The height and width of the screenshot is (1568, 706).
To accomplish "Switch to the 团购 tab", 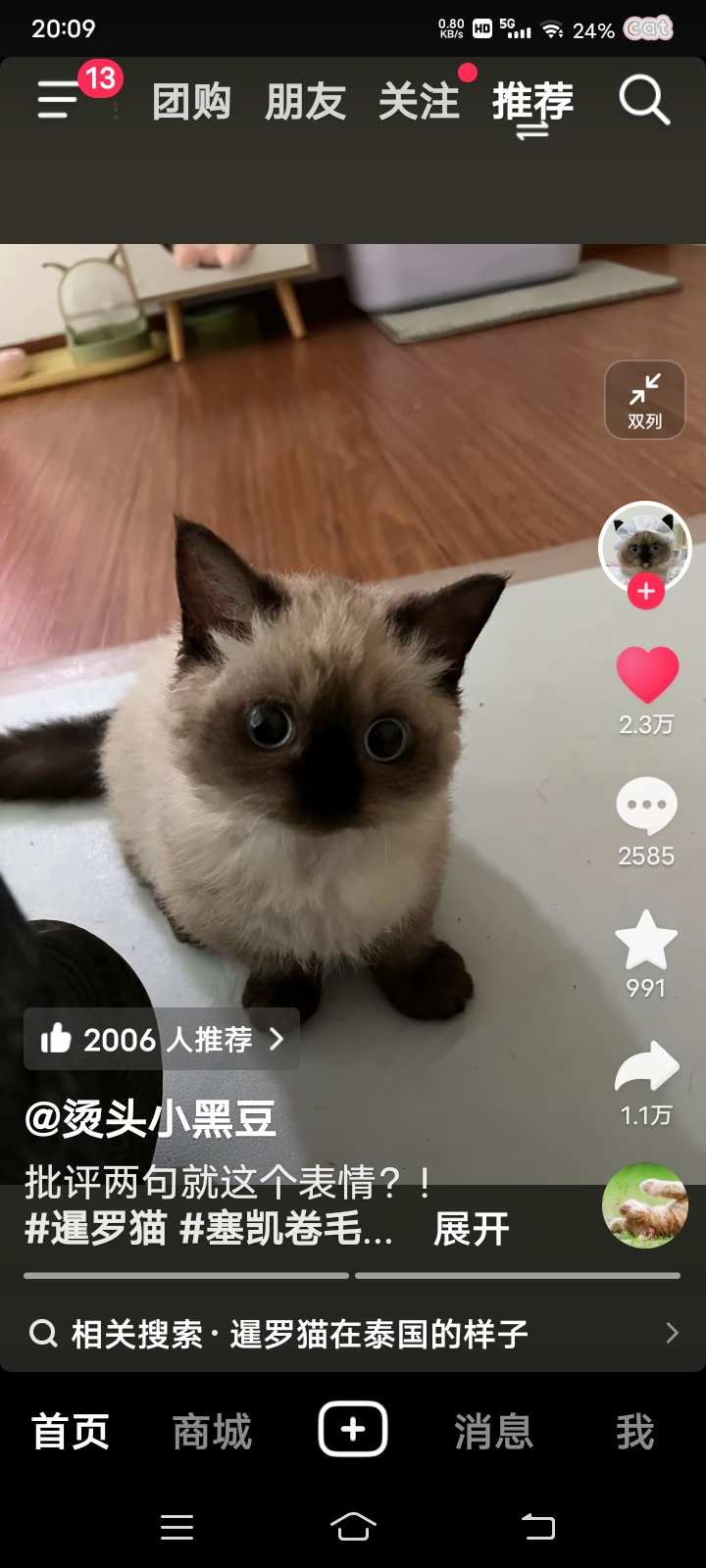I will click(191, 102).
